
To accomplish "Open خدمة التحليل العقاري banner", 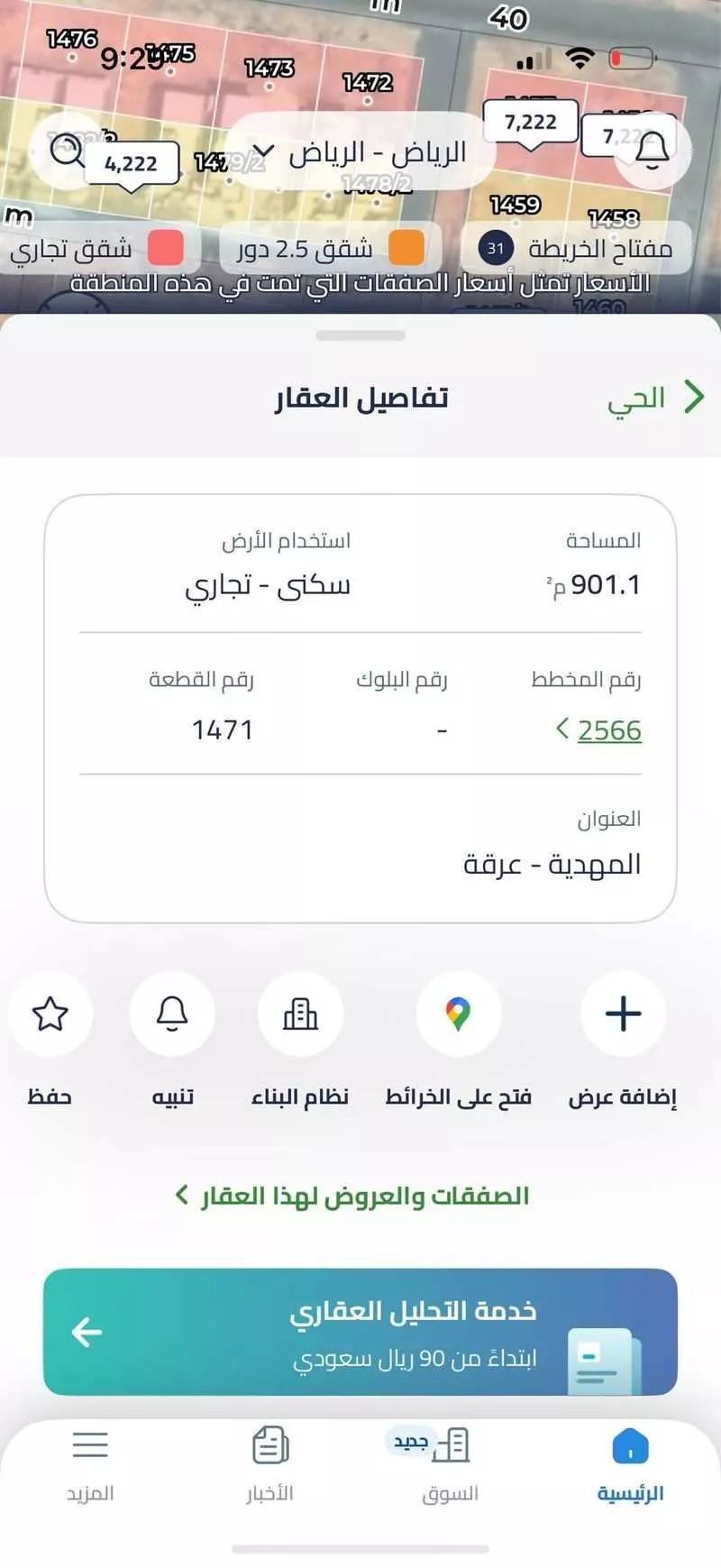I will coord(360,1334).
